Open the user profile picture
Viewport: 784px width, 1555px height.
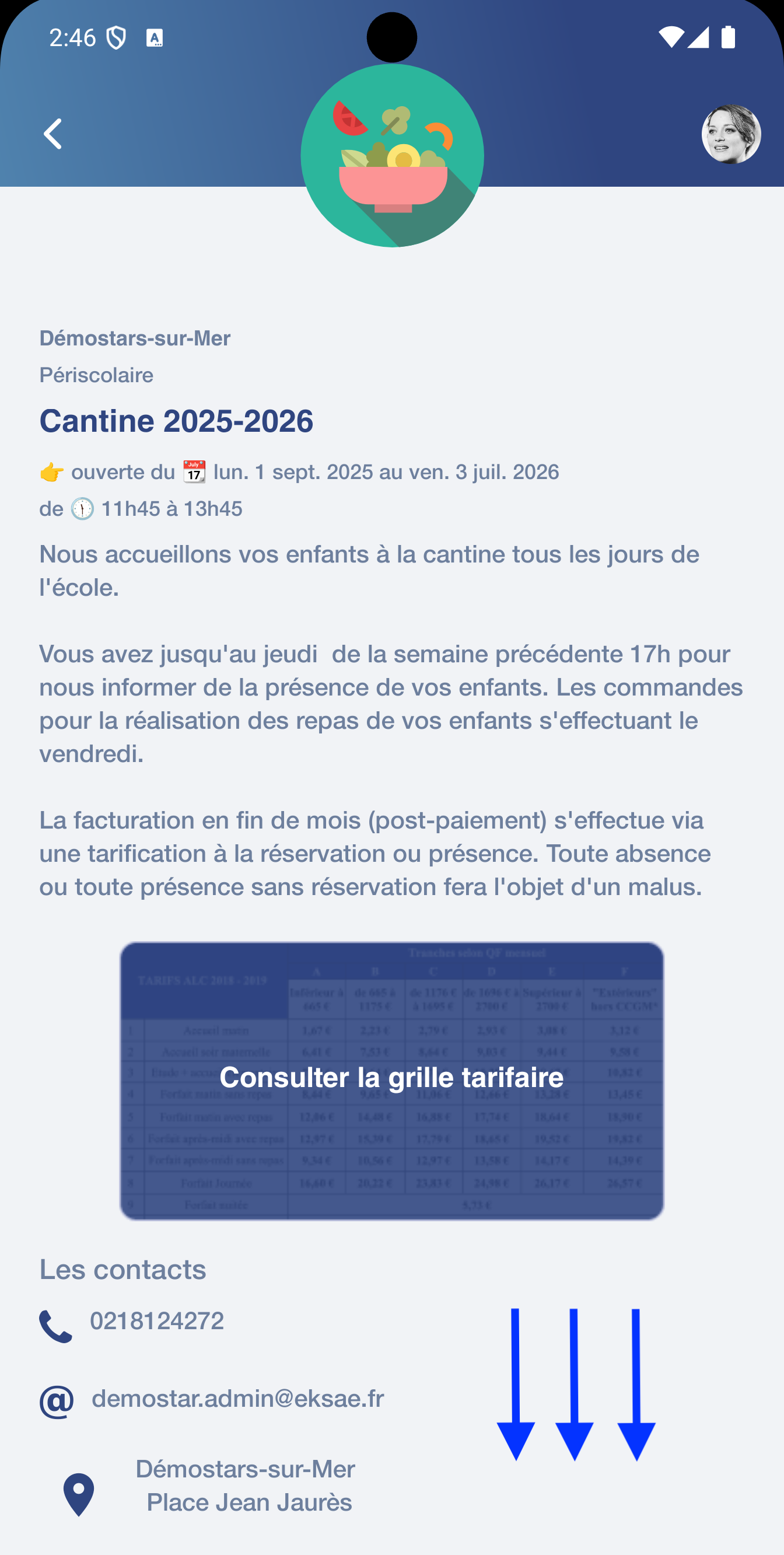(730, 134)
